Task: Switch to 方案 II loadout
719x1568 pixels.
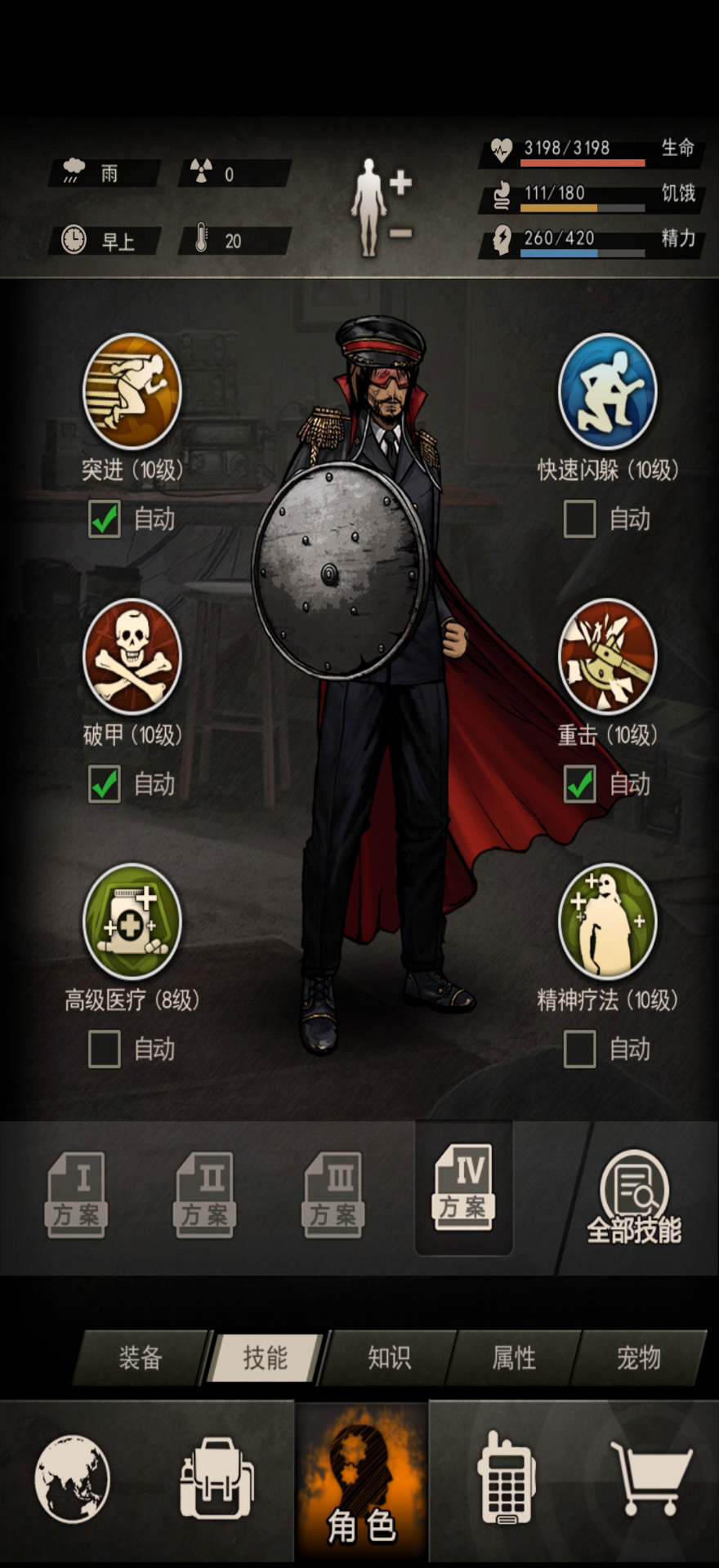Action: [x=204, y=1194]
